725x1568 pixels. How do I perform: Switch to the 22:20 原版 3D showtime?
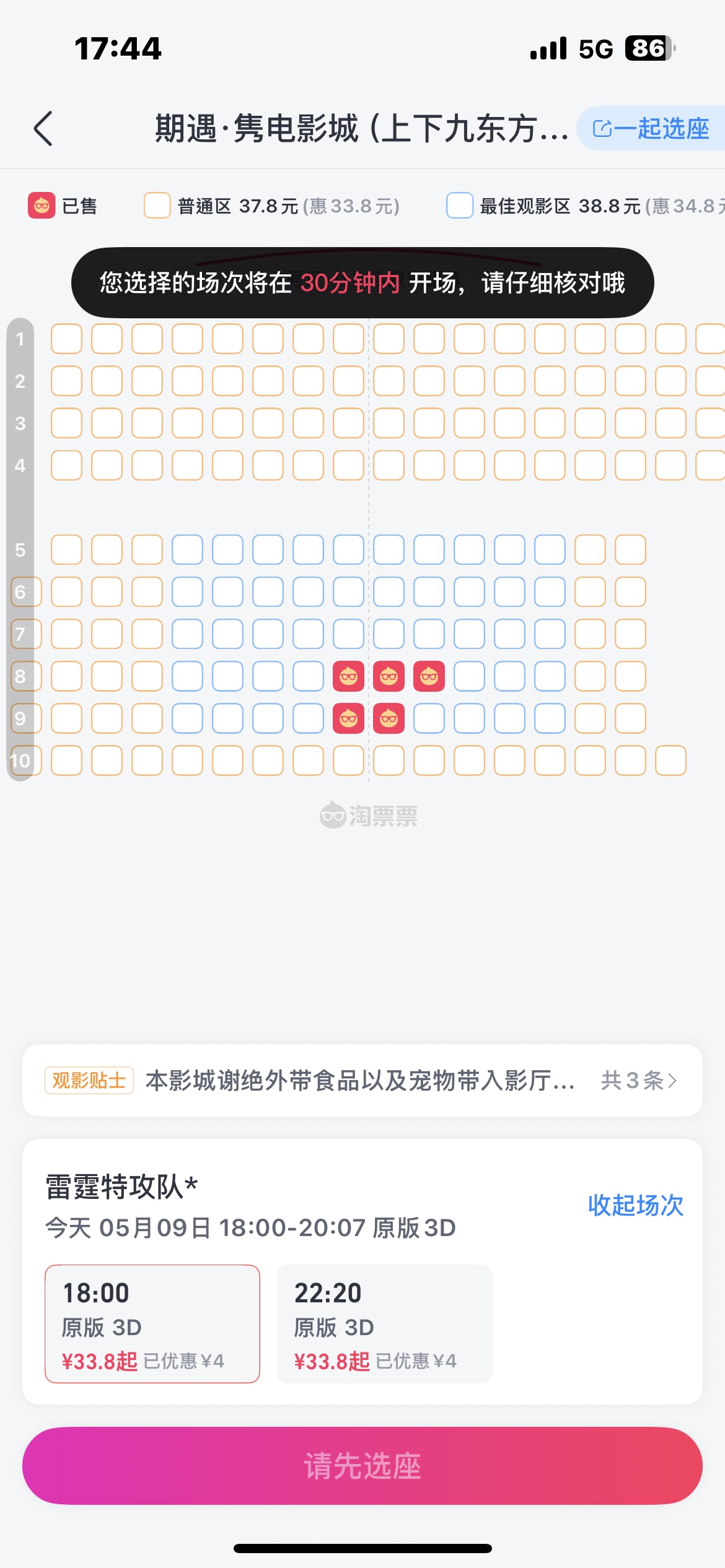click(385, 1324)
